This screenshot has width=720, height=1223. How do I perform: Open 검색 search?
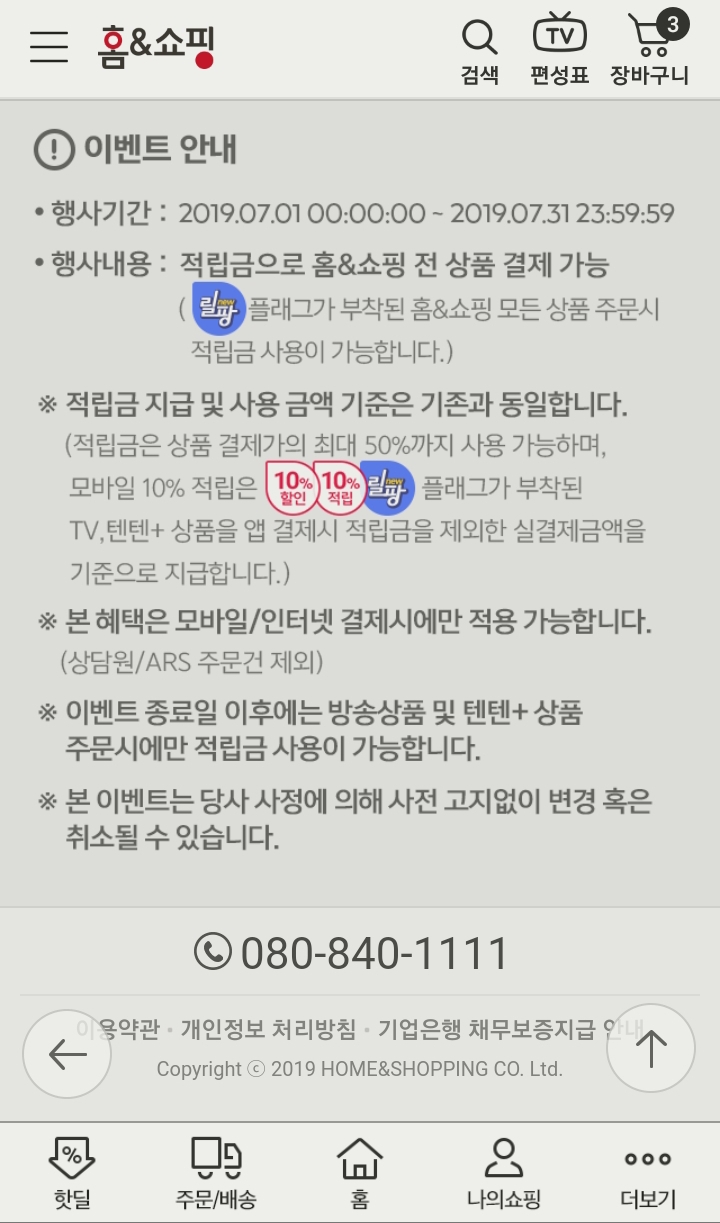coord(480,50)
